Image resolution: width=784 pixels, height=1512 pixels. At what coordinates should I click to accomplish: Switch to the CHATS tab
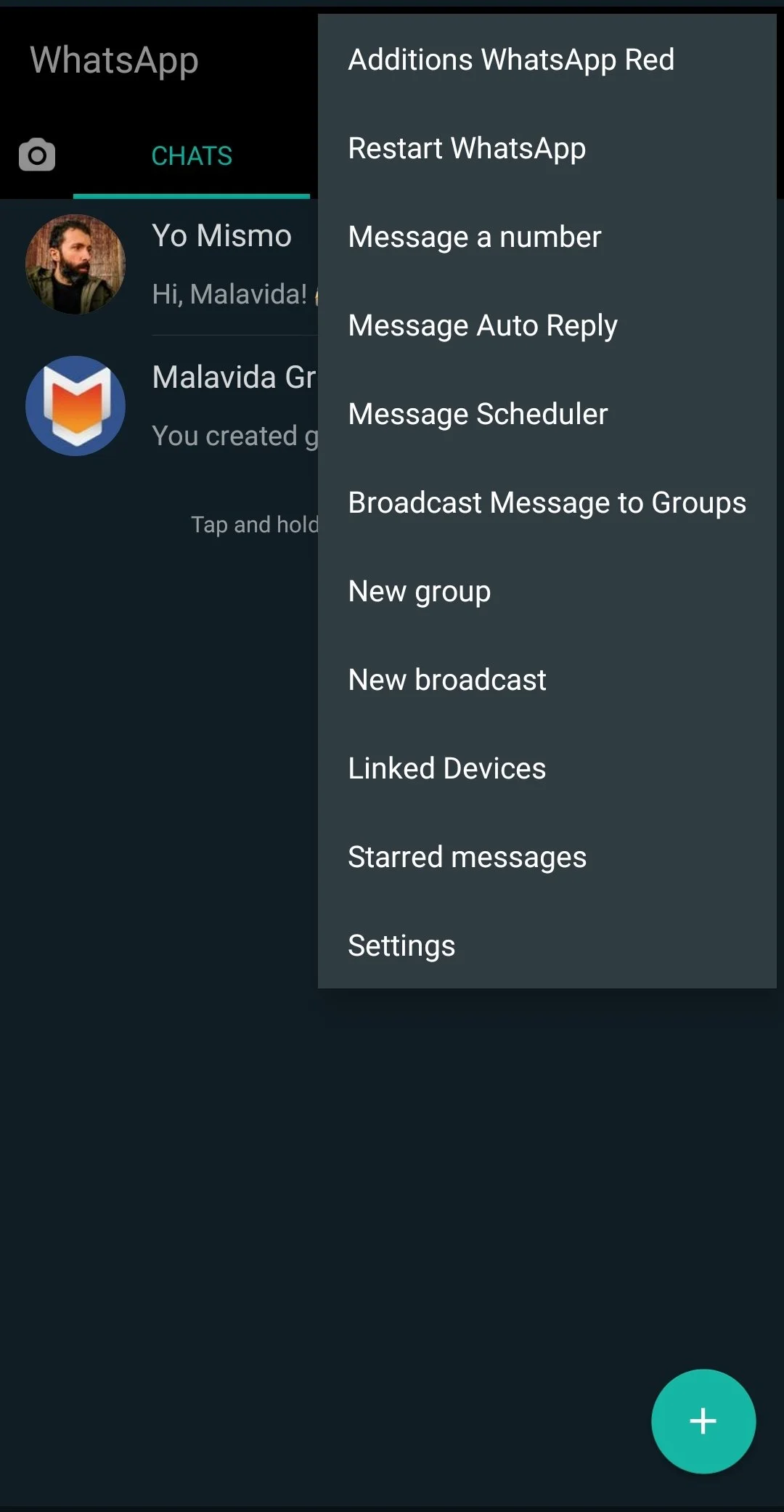[192, 155]
